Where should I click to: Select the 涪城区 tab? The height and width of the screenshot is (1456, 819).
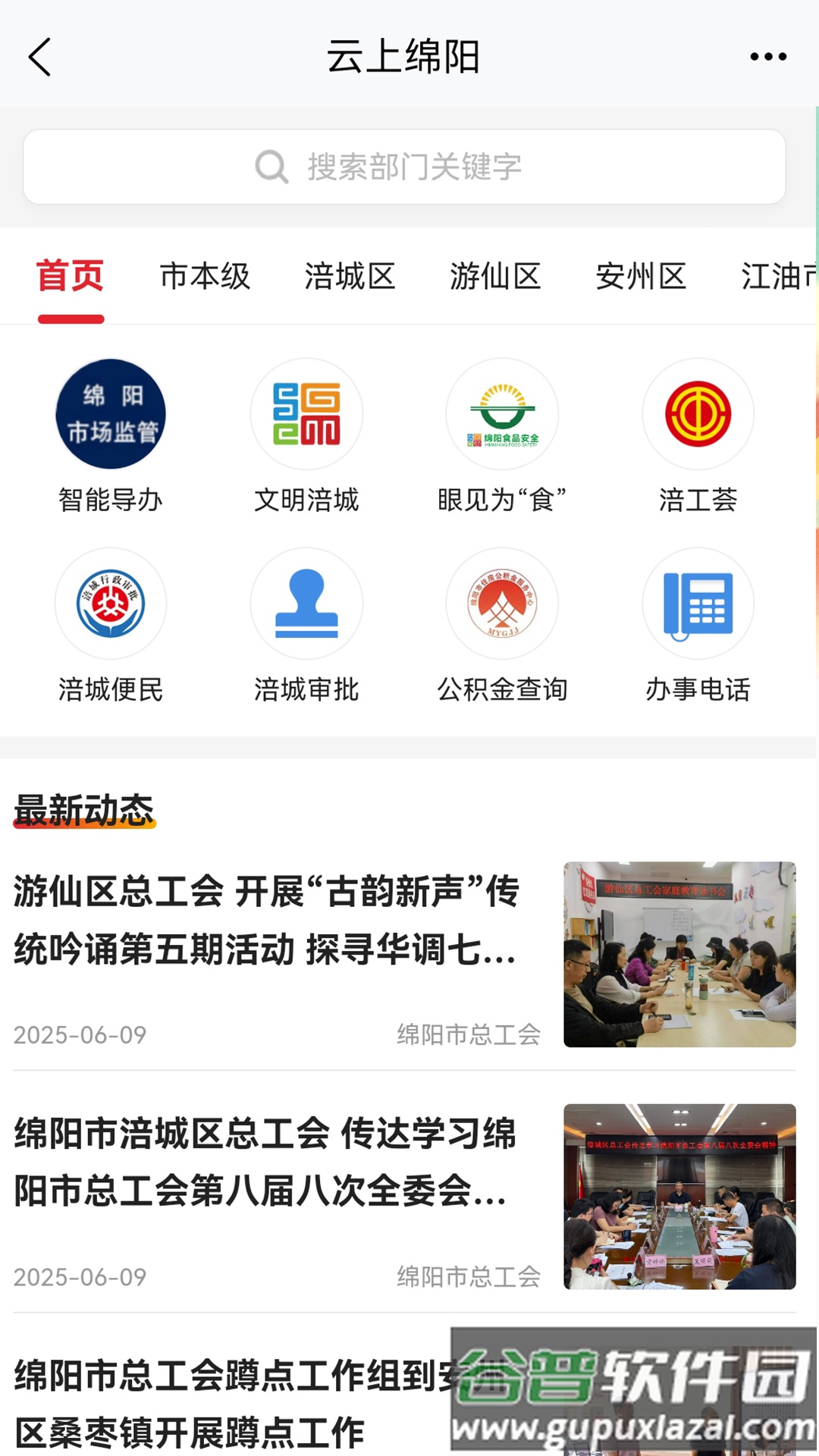coord(350,276)
